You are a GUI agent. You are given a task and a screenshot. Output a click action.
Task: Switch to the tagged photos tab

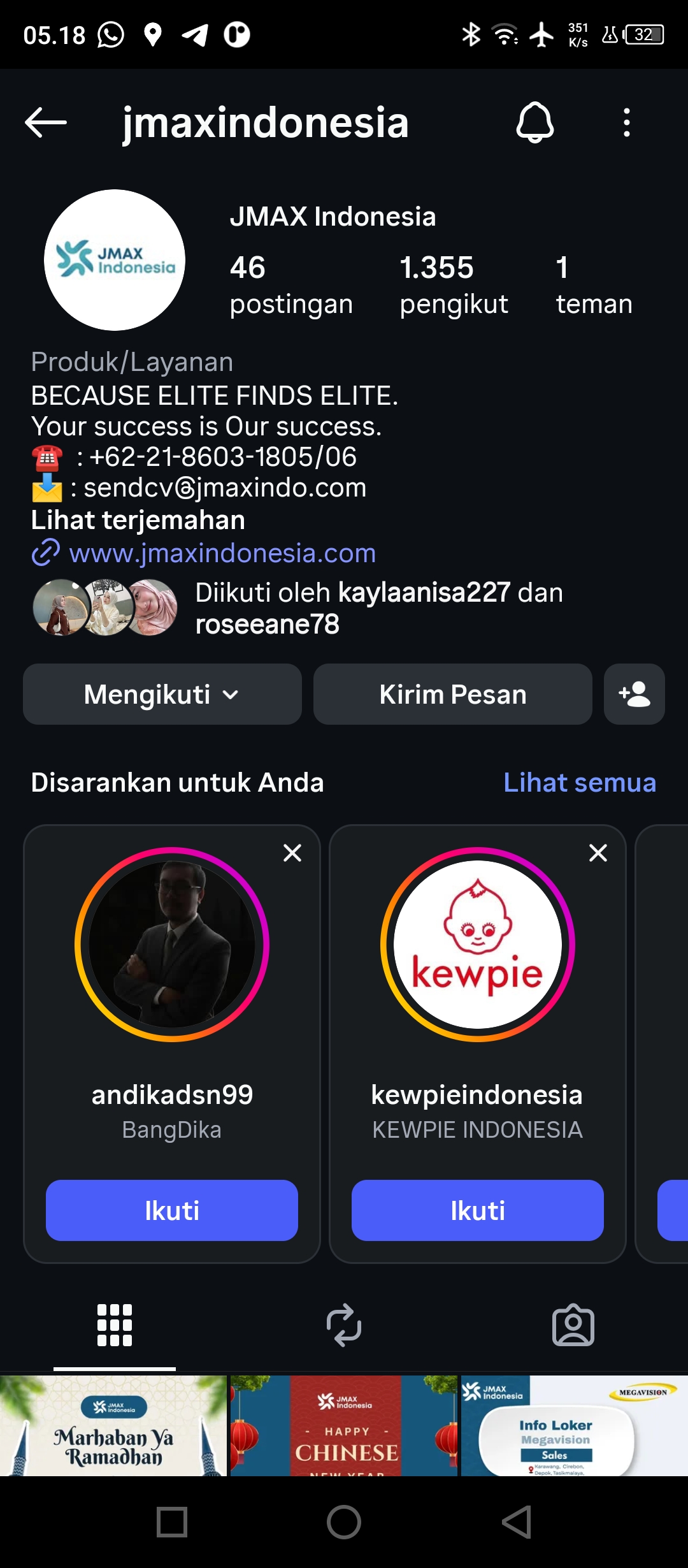pyautogui.click(x=573, y=1325)
